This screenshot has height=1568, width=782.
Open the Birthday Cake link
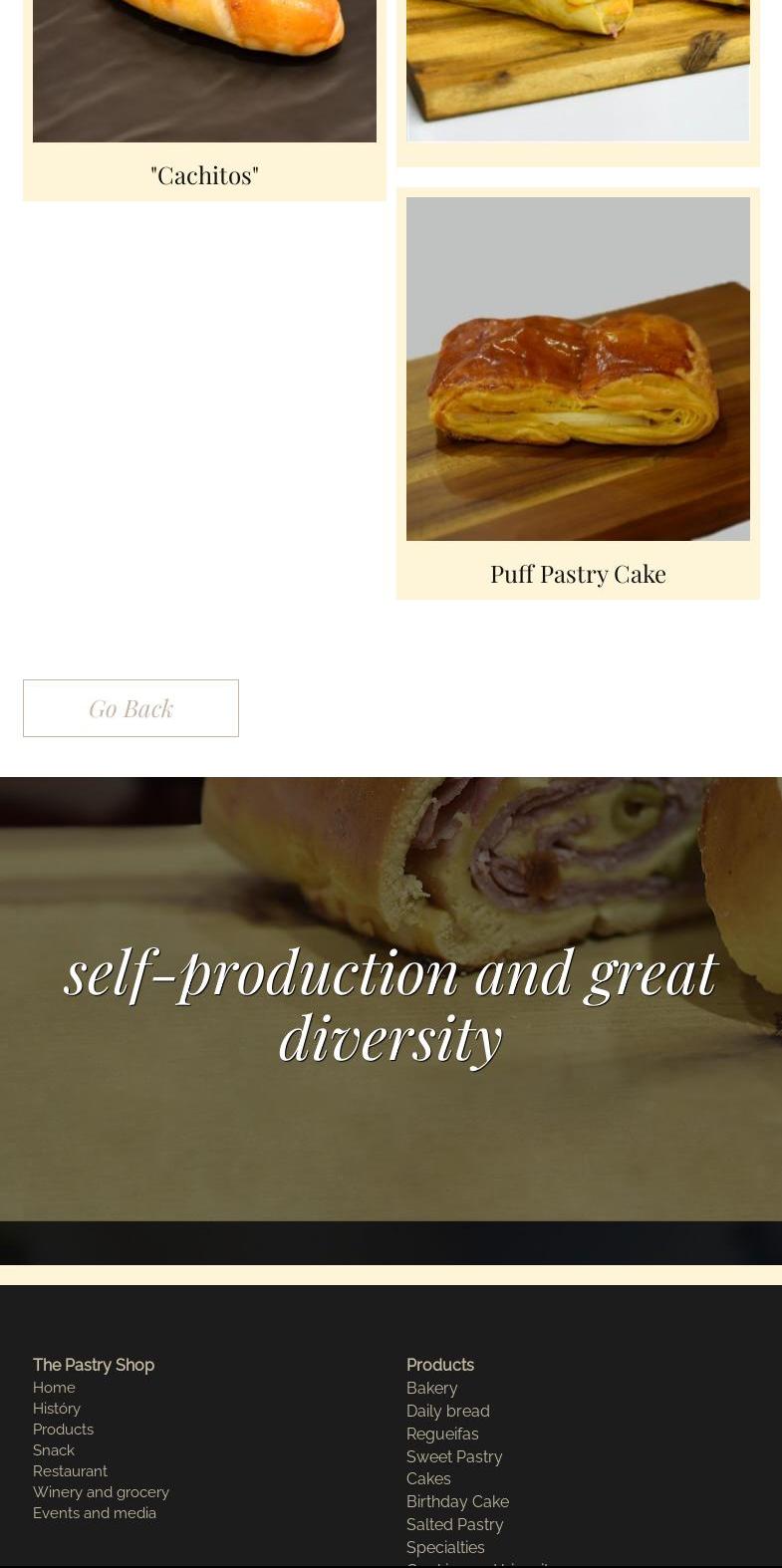click(457, 1501)
